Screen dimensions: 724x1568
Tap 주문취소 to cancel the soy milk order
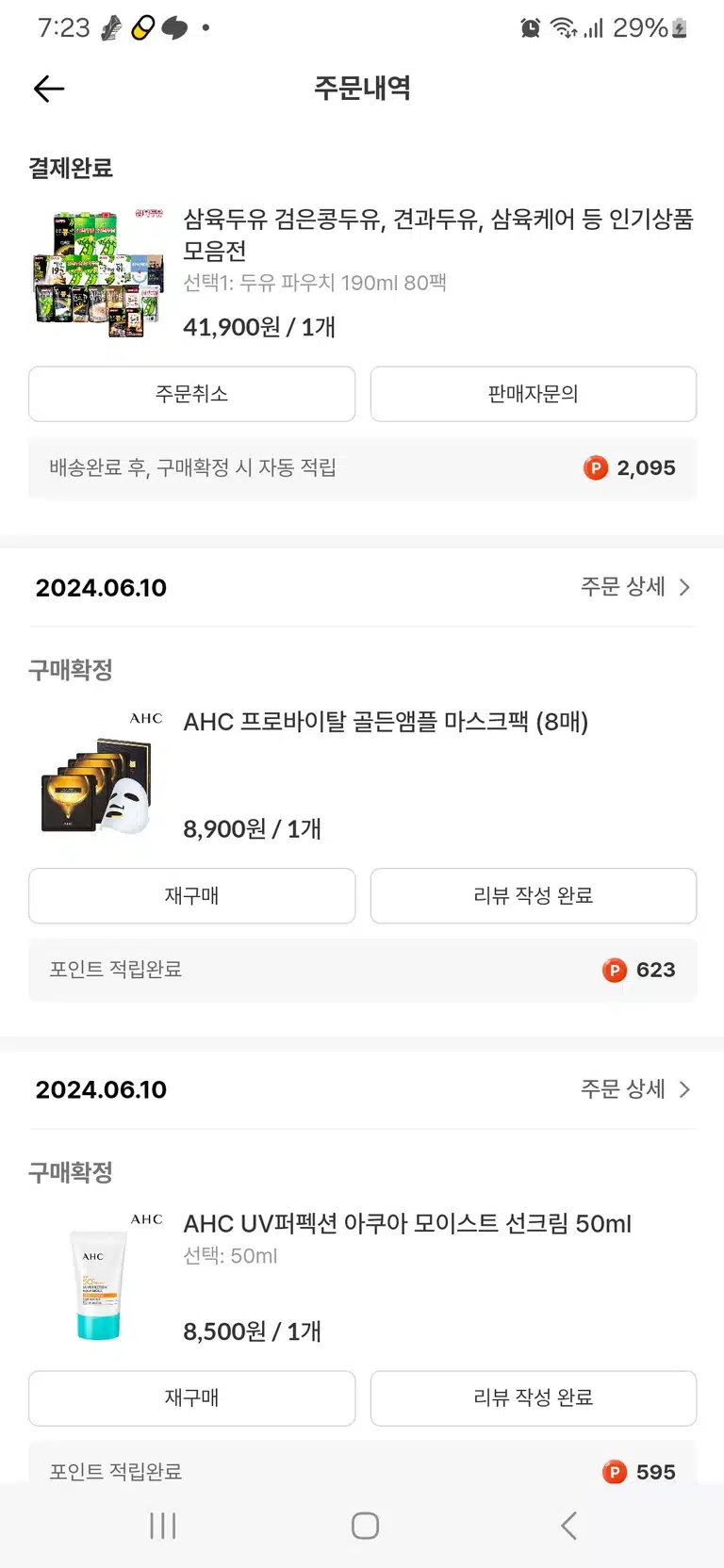(191, 394)
